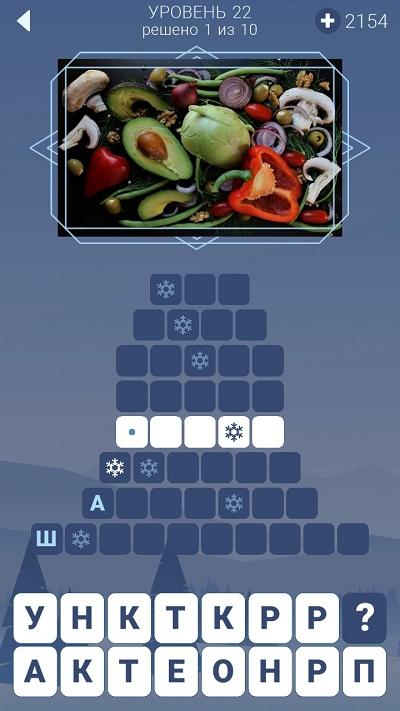The height and width of the screenshot is (711, 400).
Task: Choose the letter О tile
Action: click(x=223, y=672)
